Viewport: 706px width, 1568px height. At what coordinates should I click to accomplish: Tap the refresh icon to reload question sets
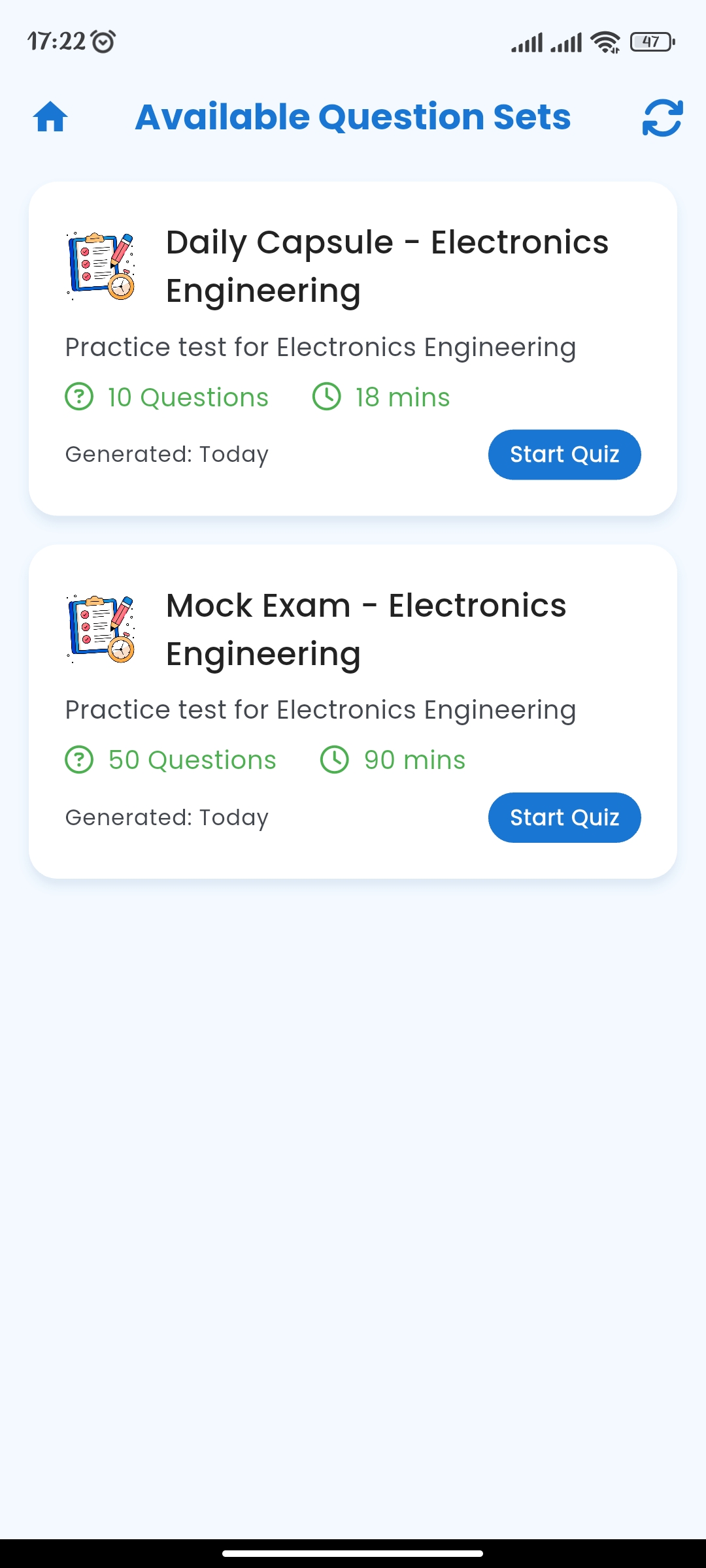coord(663,118)
